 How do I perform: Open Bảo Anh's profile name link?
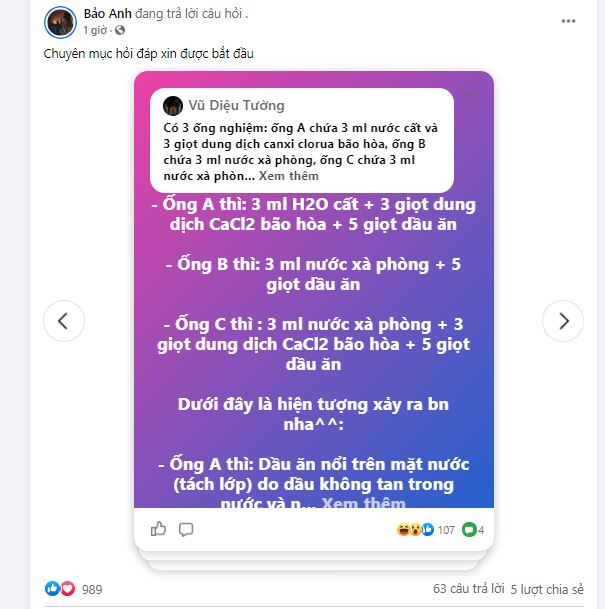coord(110,15)
